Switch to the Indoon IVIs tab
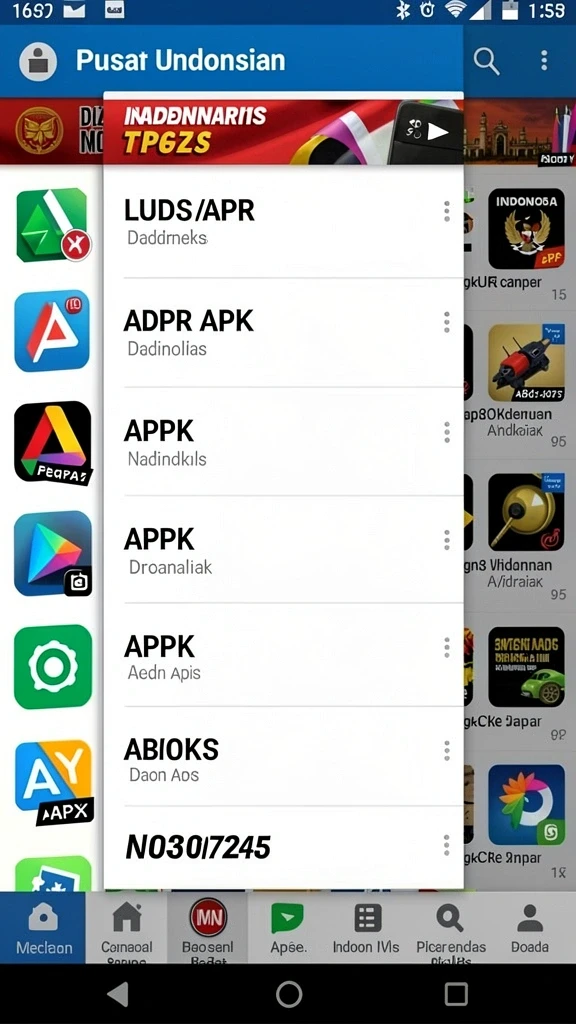Screen dimensions: 576x1024 [x=366, y=927]
